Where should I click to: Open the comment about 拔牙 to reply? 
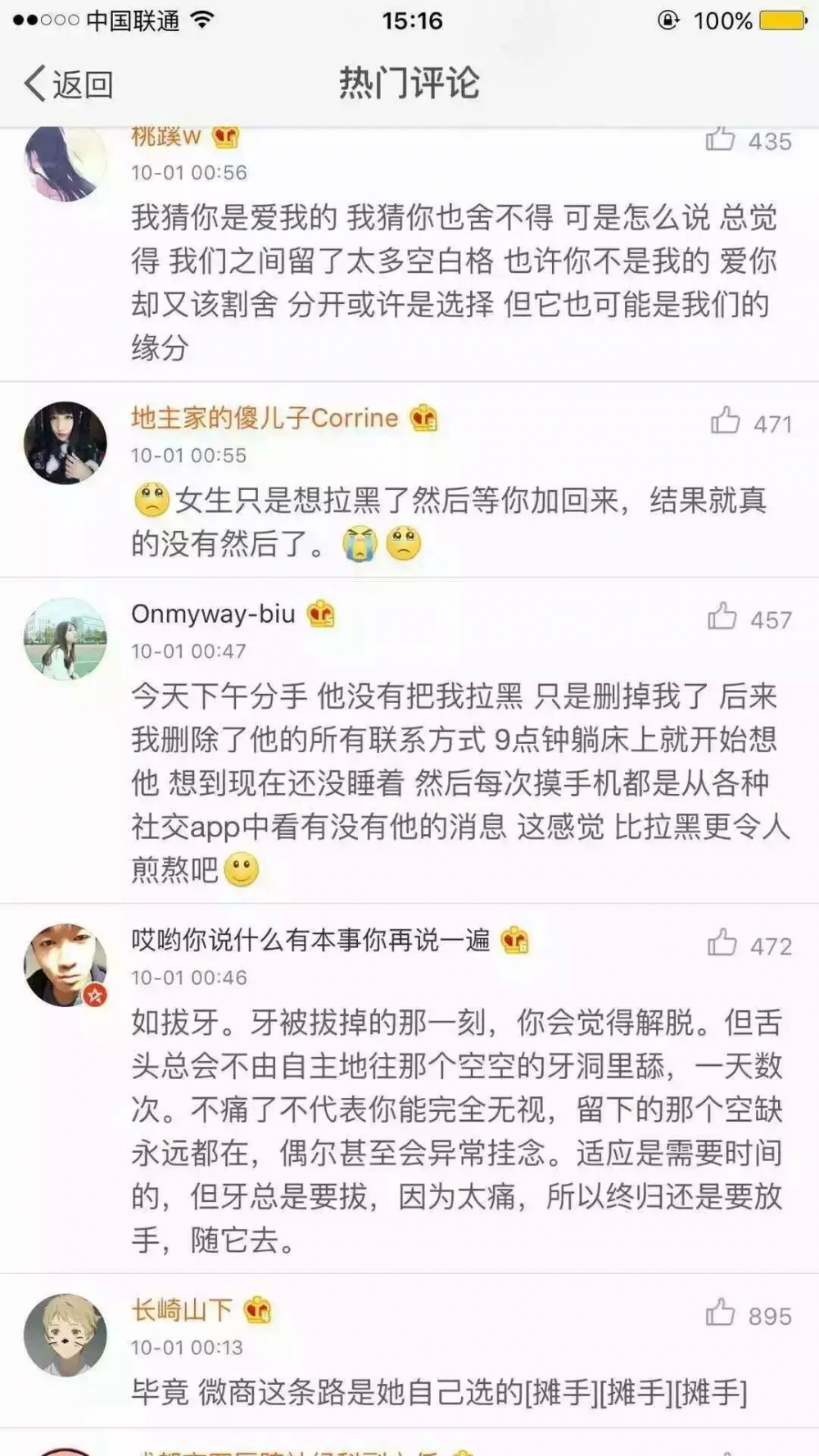pyautogui.click(x=457, y=1131)
